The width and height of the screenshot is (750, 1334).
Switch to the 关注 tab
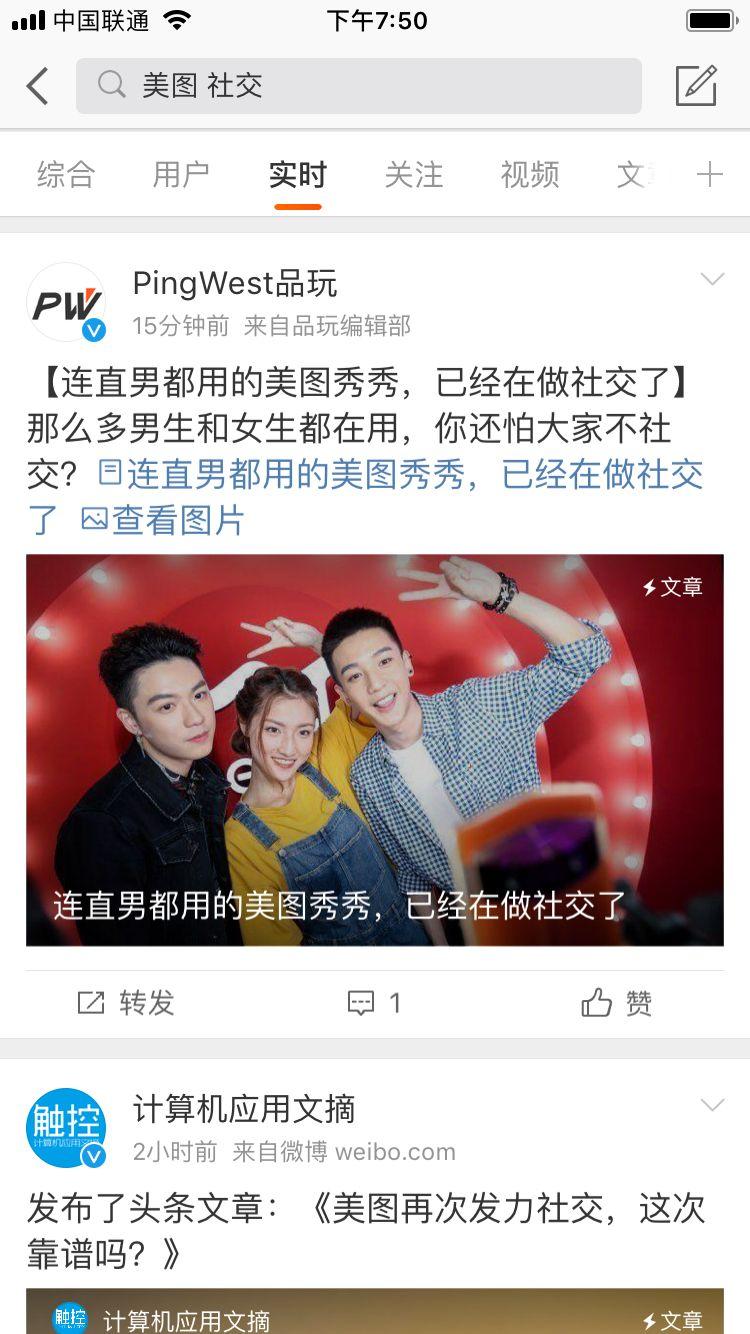coord(414,175)
